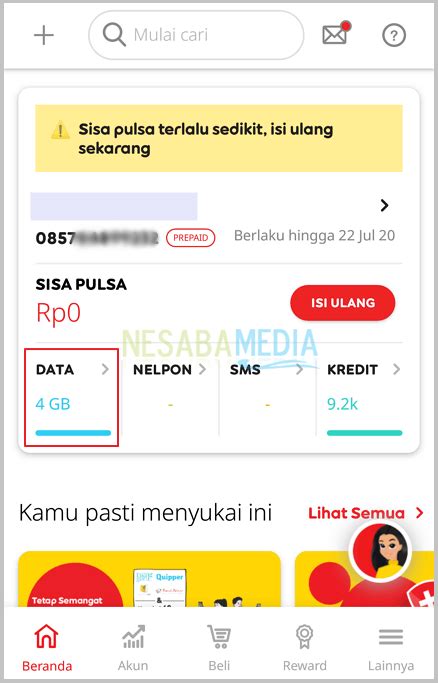The height and width of the screenshot is (683, 438).
Task: Switch to the Reward tab
Action: click(305, 648)
